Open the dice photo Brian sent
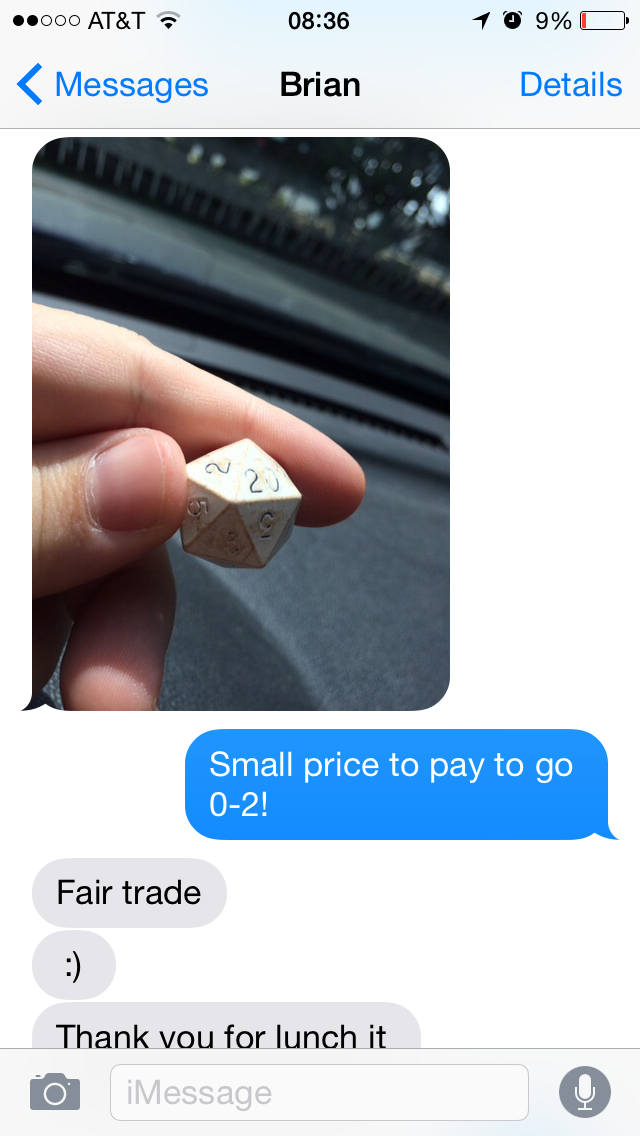Viewport: 640px width, 1136px height. [241, 424]
